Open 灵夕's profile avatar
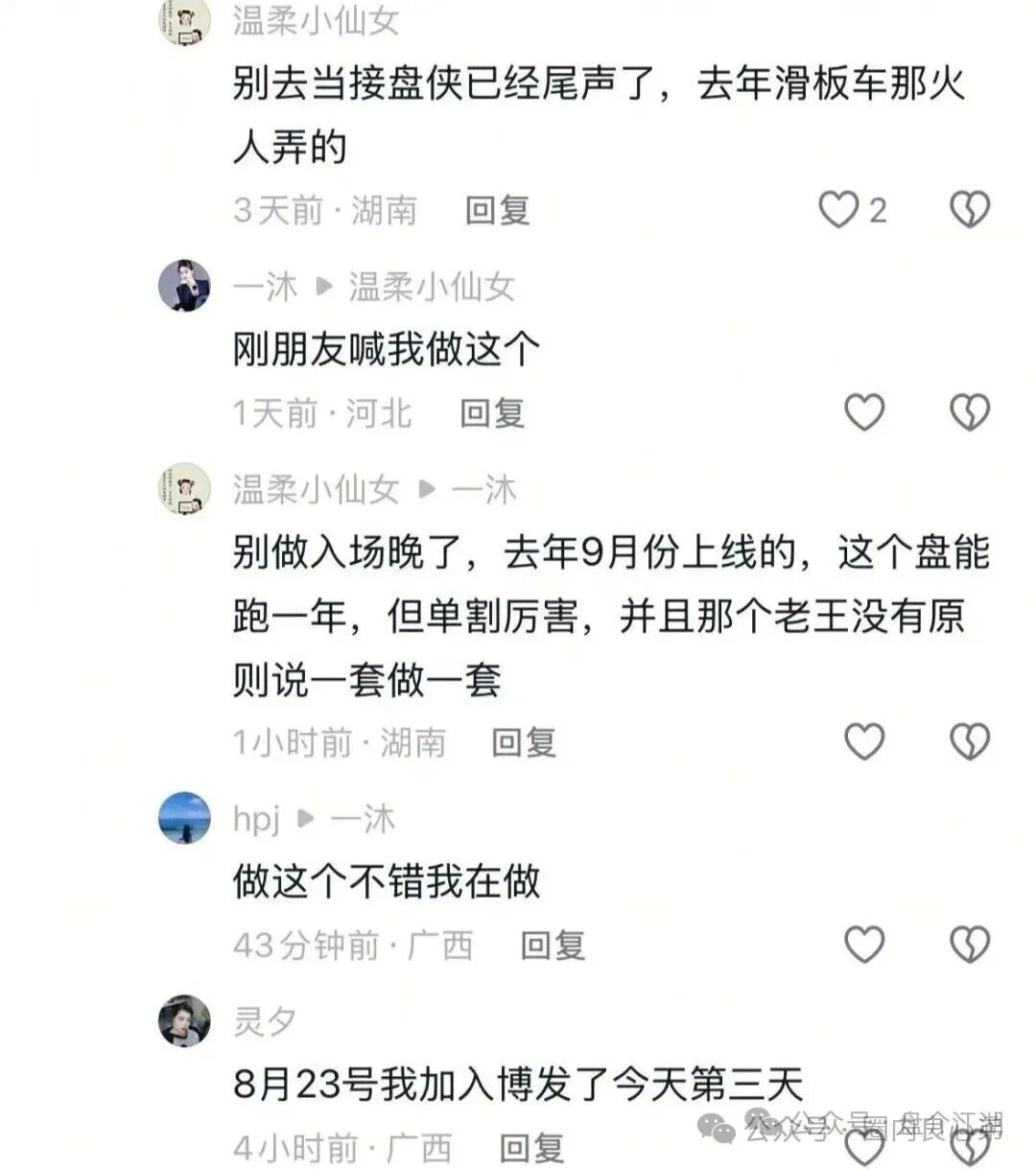1036x1170 pixels. (x=184, y=1020)
